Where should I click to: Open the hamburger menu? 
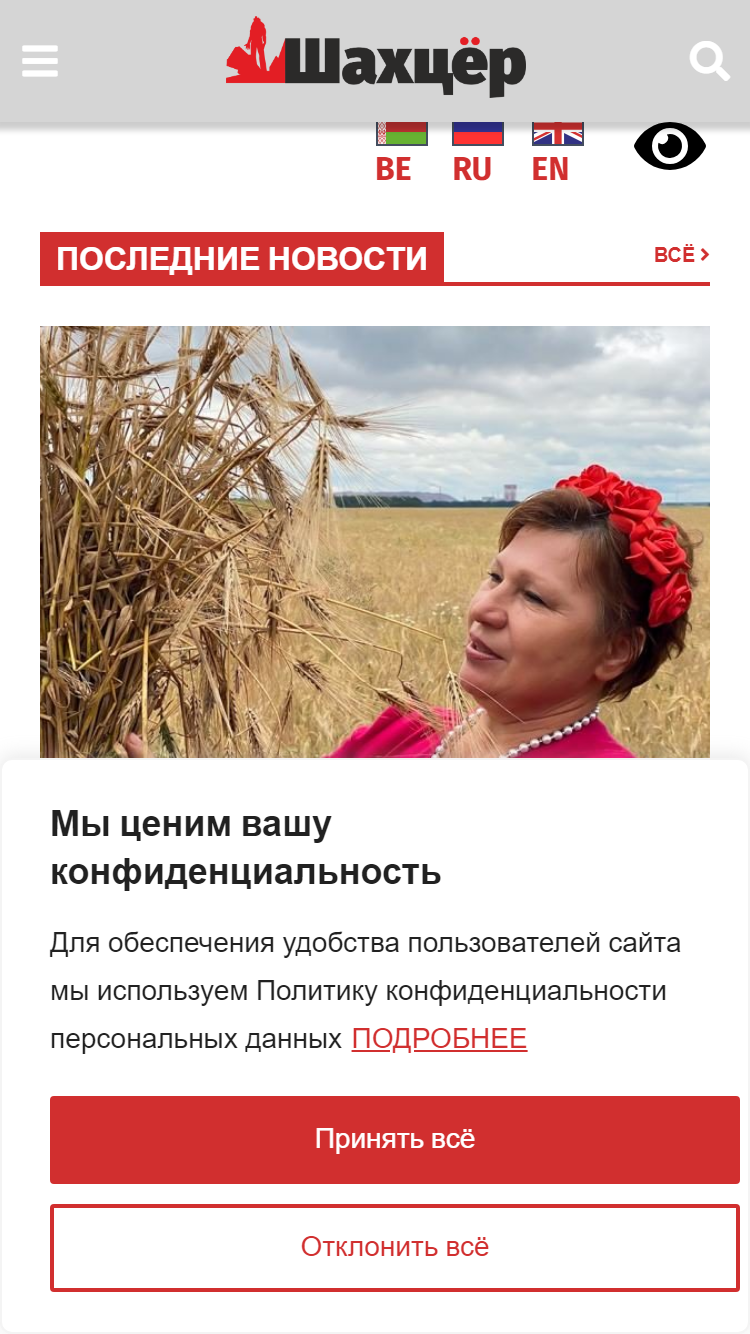(x=40, y=61)
